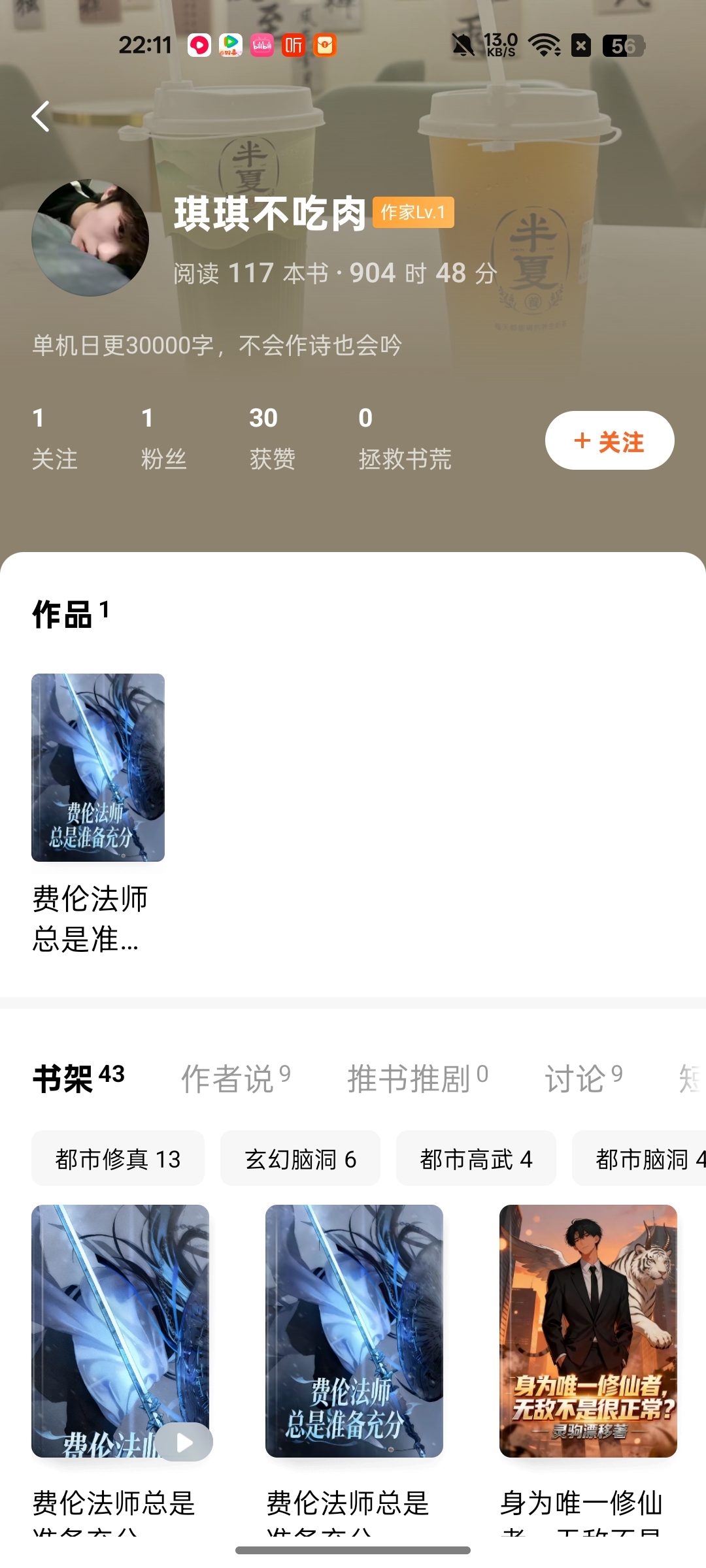The height and width of the screenshot is (1568, 706).
Task: Open the profile avatar picture
Action: (90, 238)
